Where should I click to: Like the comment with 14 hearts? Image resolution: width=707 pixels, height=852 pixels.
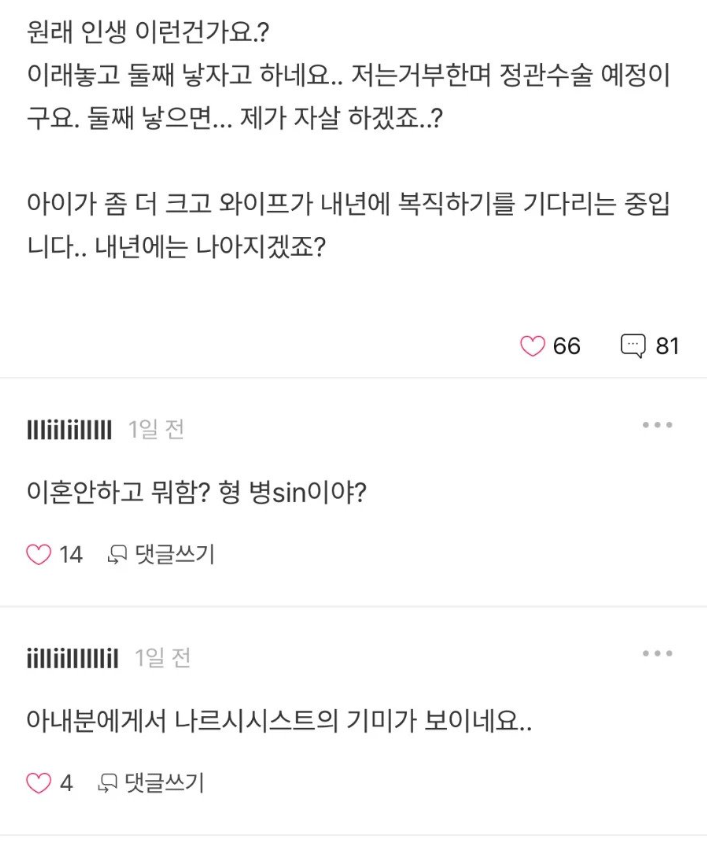pyautogui.click(x=39, y=554)
